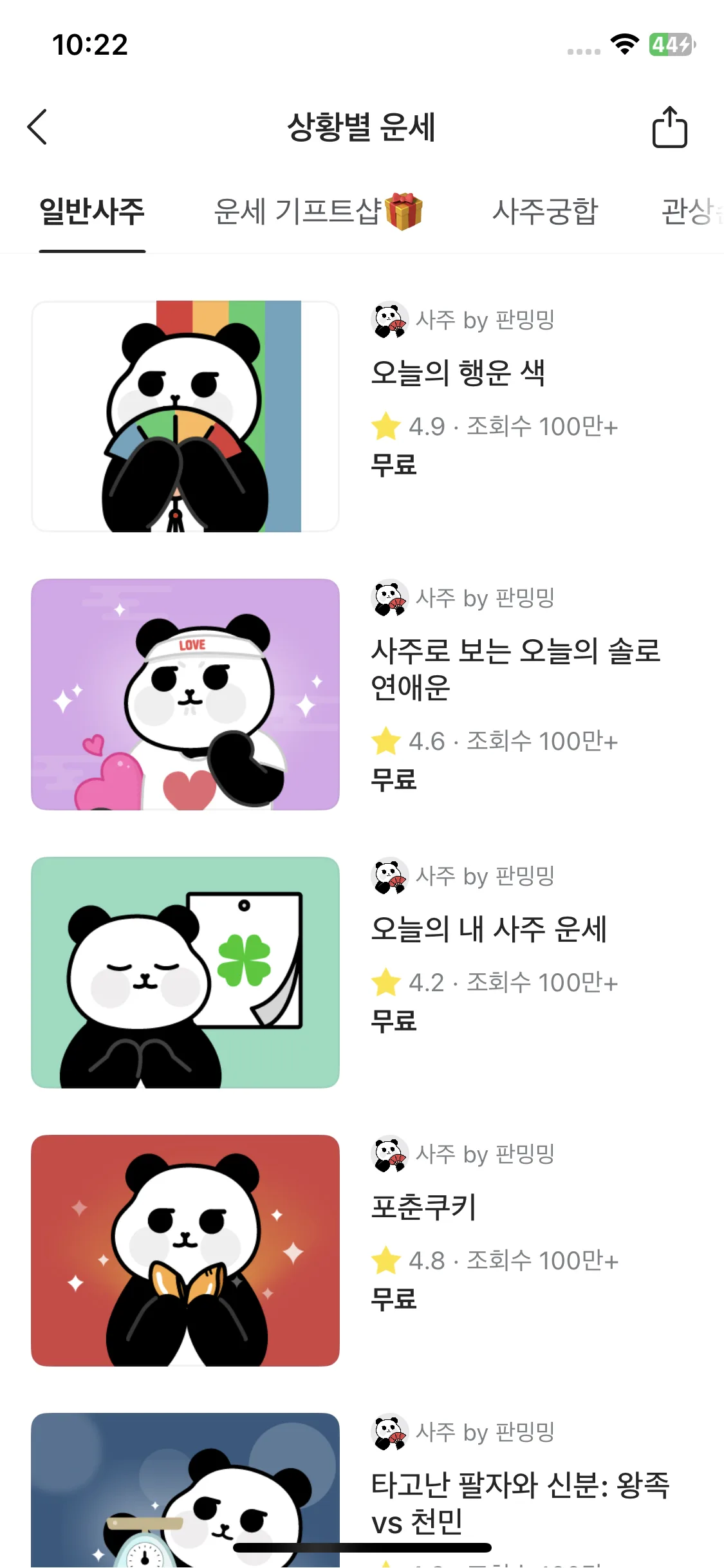Switch to 운세 기프트샵 tab
724x1568 pixels.
tap(317, 212)
